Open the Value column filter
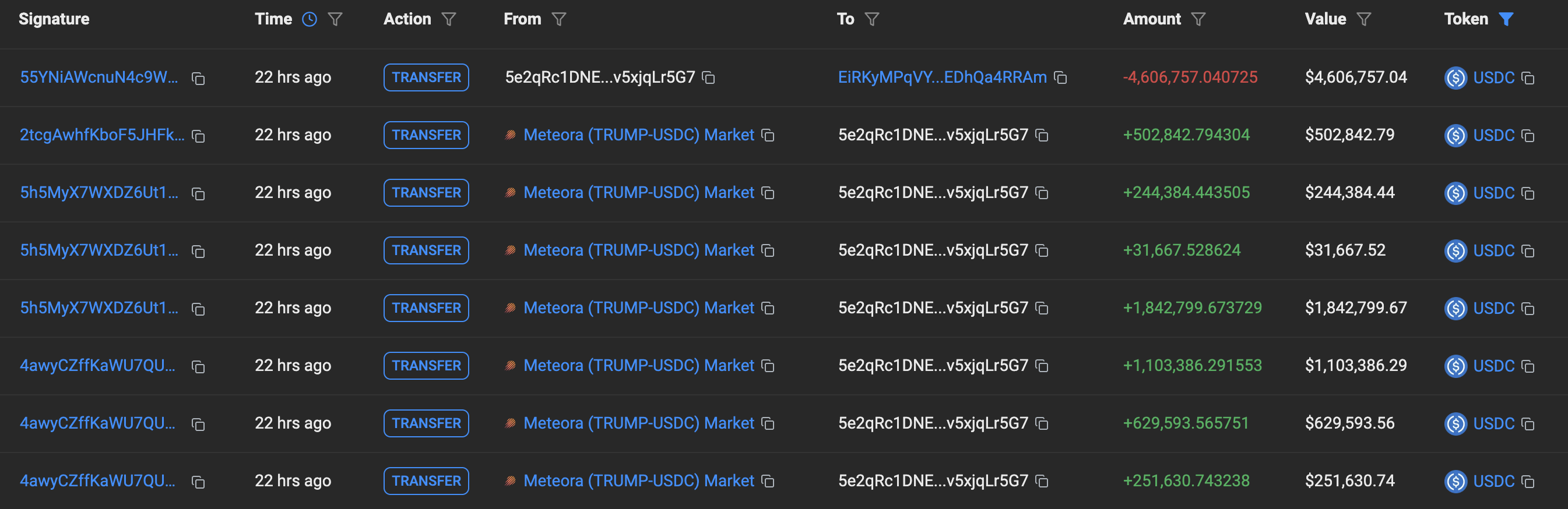The height and width of the screenshot is (509, 1568). click(1364, 19)
